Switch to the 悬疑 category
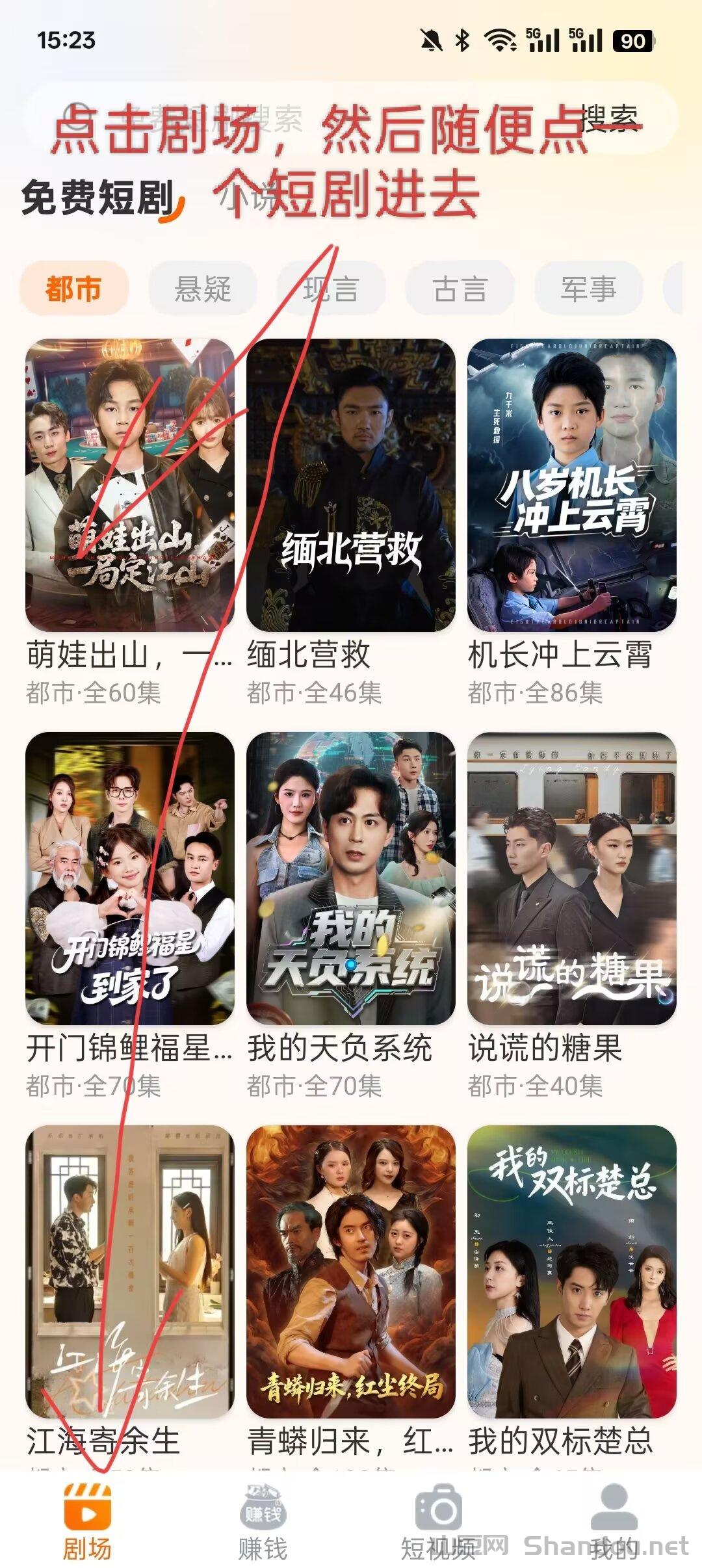 tap(203, 289)
